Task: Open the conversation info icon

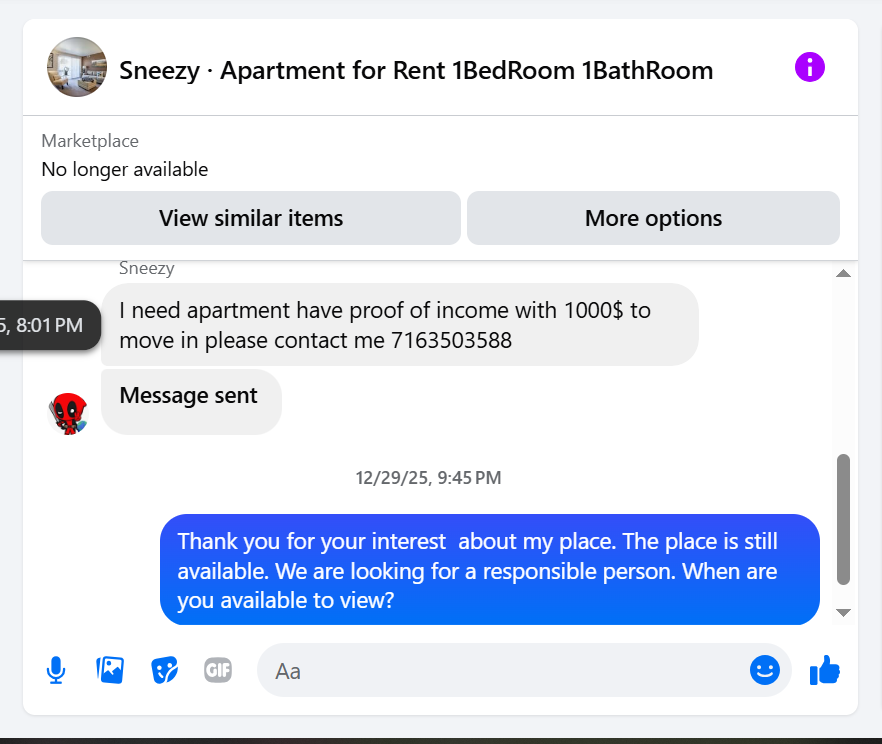Action: point(810,68)
